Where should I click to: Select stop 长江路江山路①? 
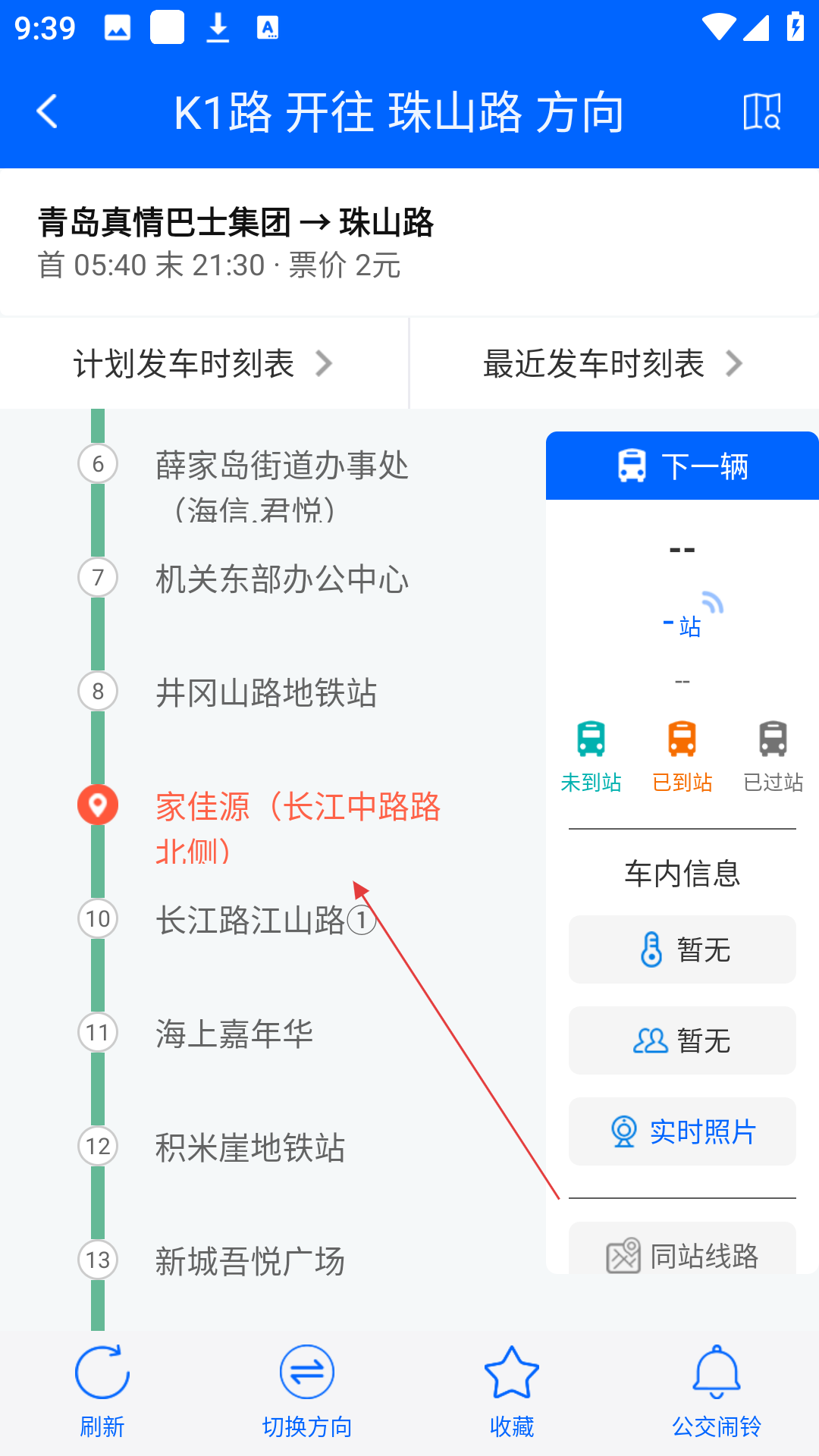[265, 921]
